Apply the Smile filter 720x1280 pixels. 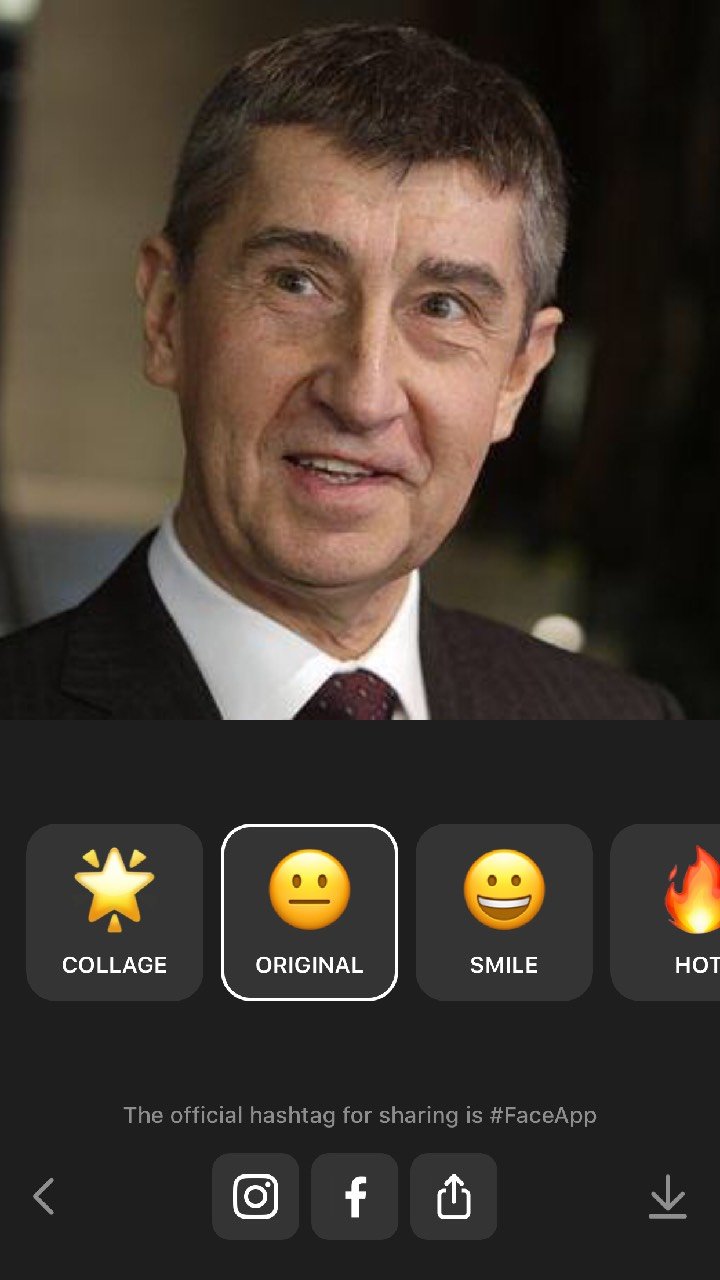(504, 912)
